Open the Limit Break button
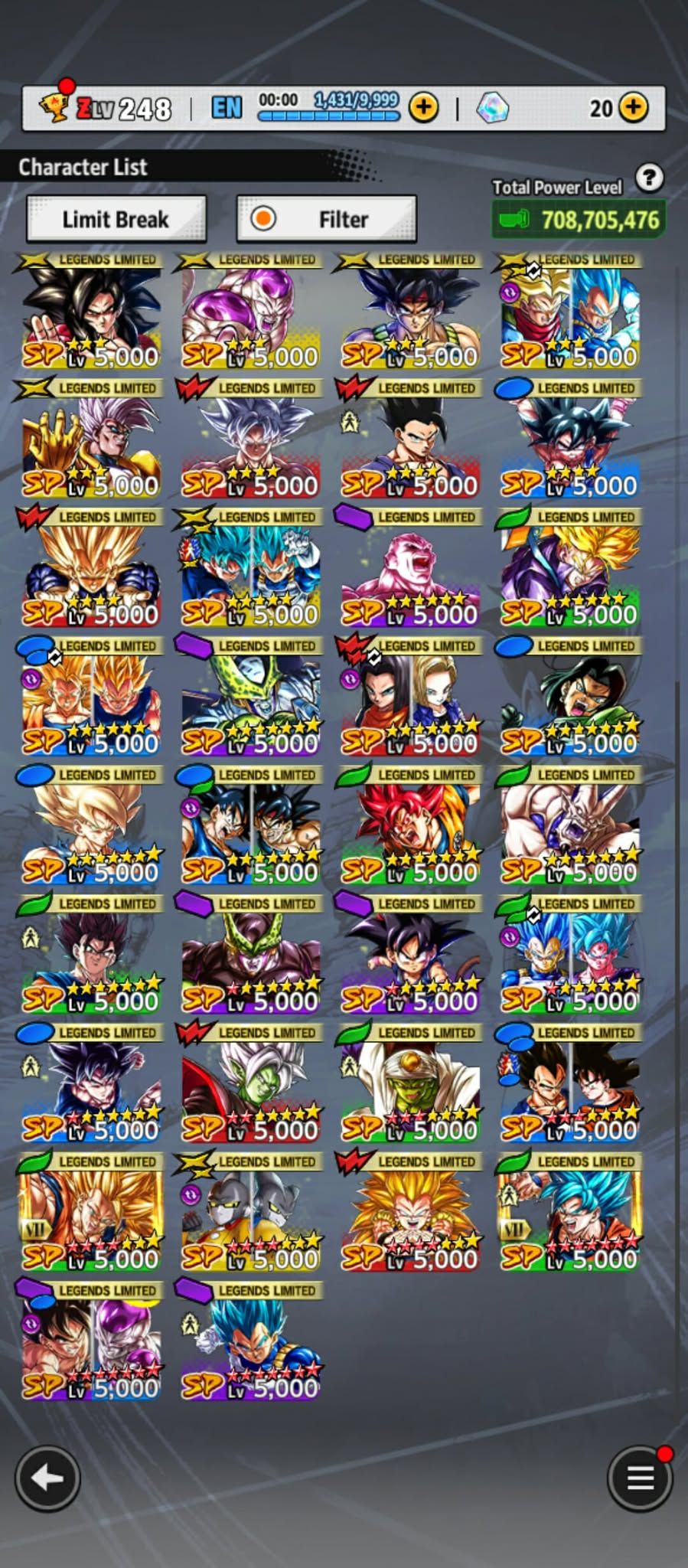 (x=116, y=220)
